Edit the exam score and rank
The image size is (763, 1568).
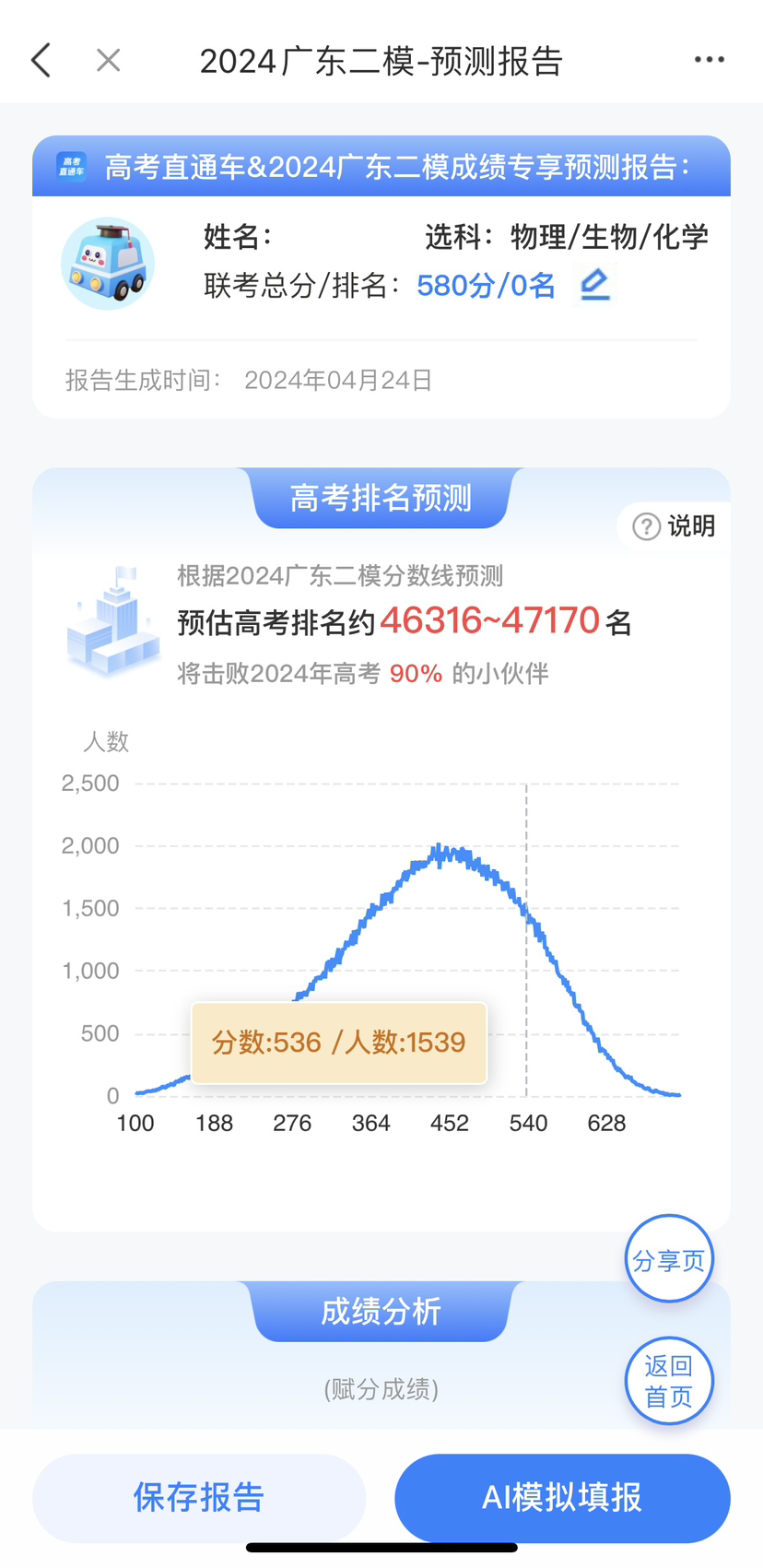coord(594,284)
